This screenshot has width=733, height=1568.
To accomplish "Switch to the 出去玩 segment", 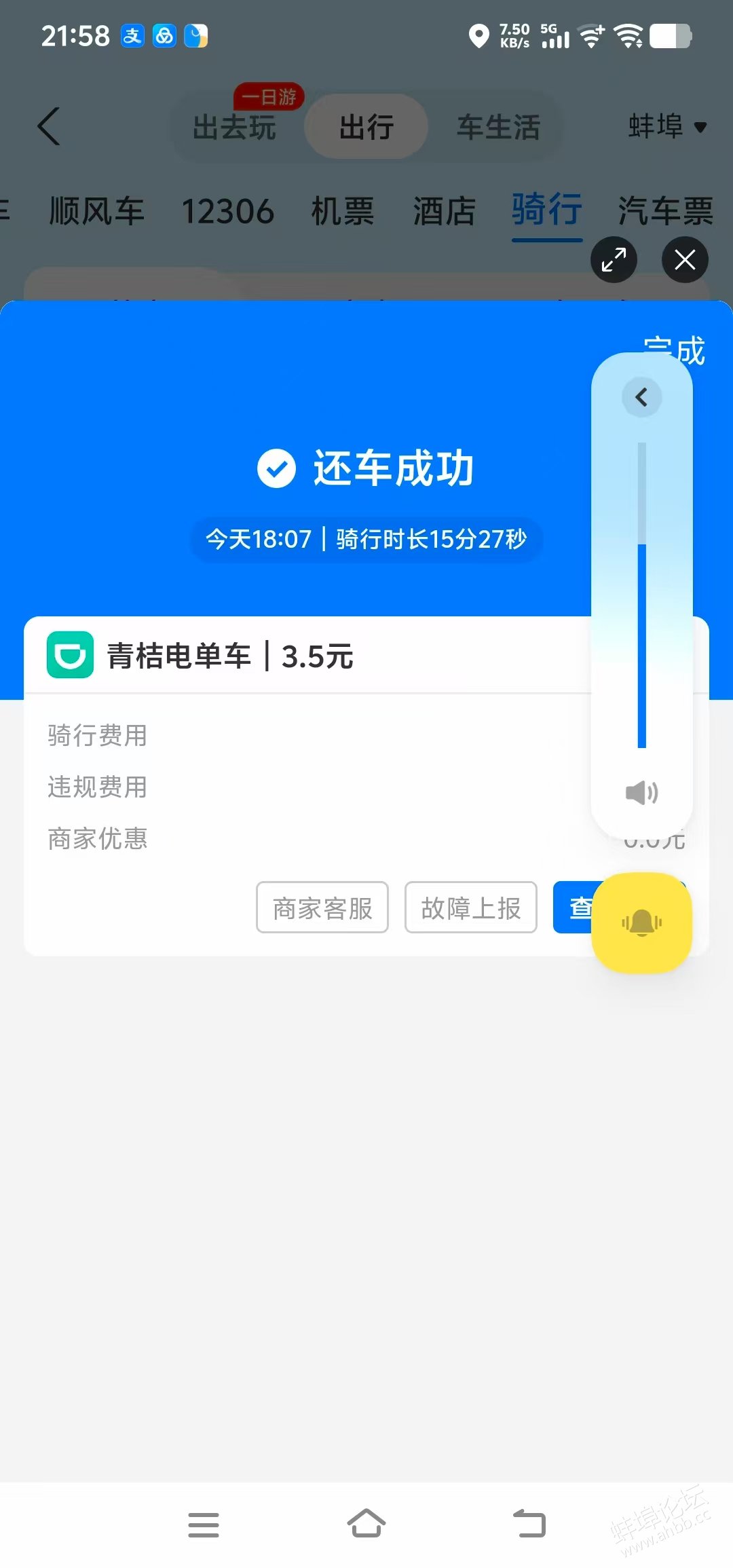I will pyautogui.click(x=234, y=127).
